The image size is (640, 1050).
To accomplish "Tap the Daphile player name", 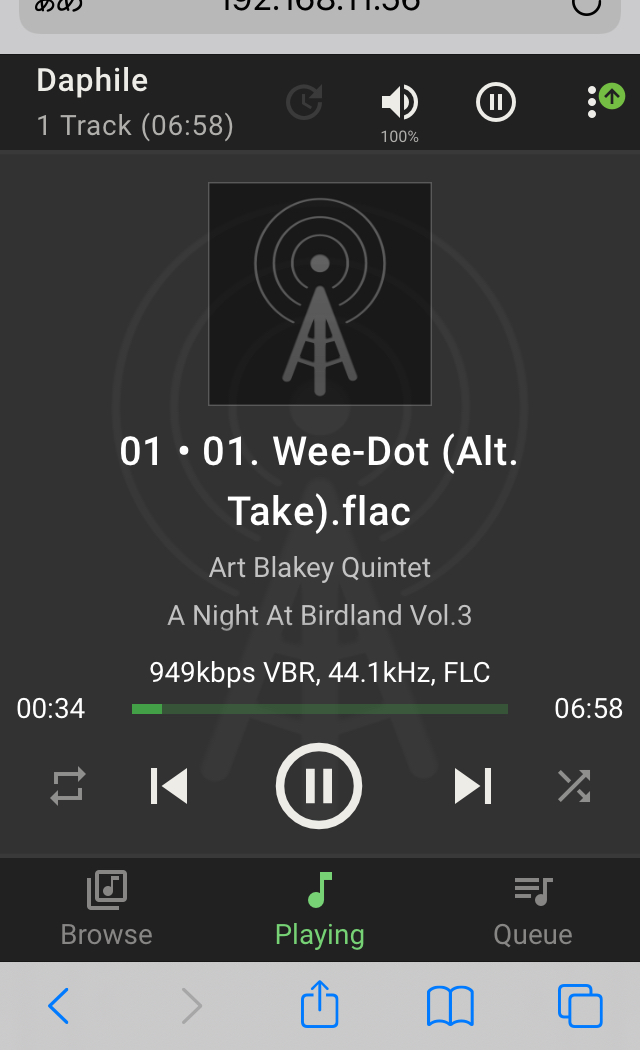I will pos(92,81).
